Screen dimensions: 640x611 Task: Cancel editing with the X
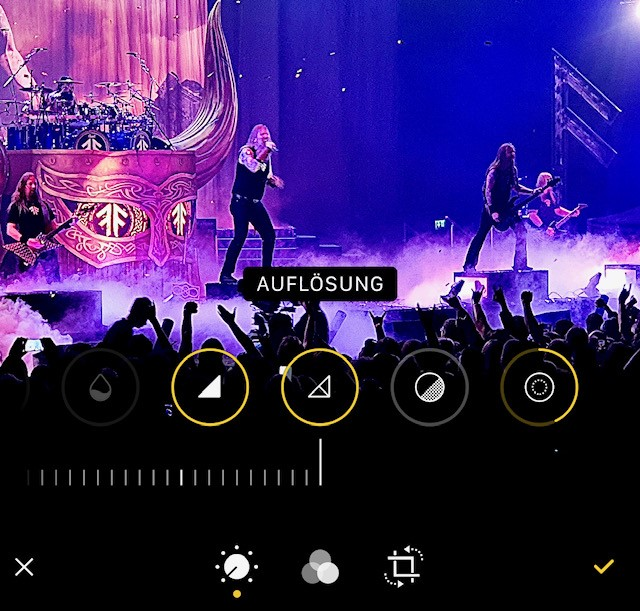(25, 567)
